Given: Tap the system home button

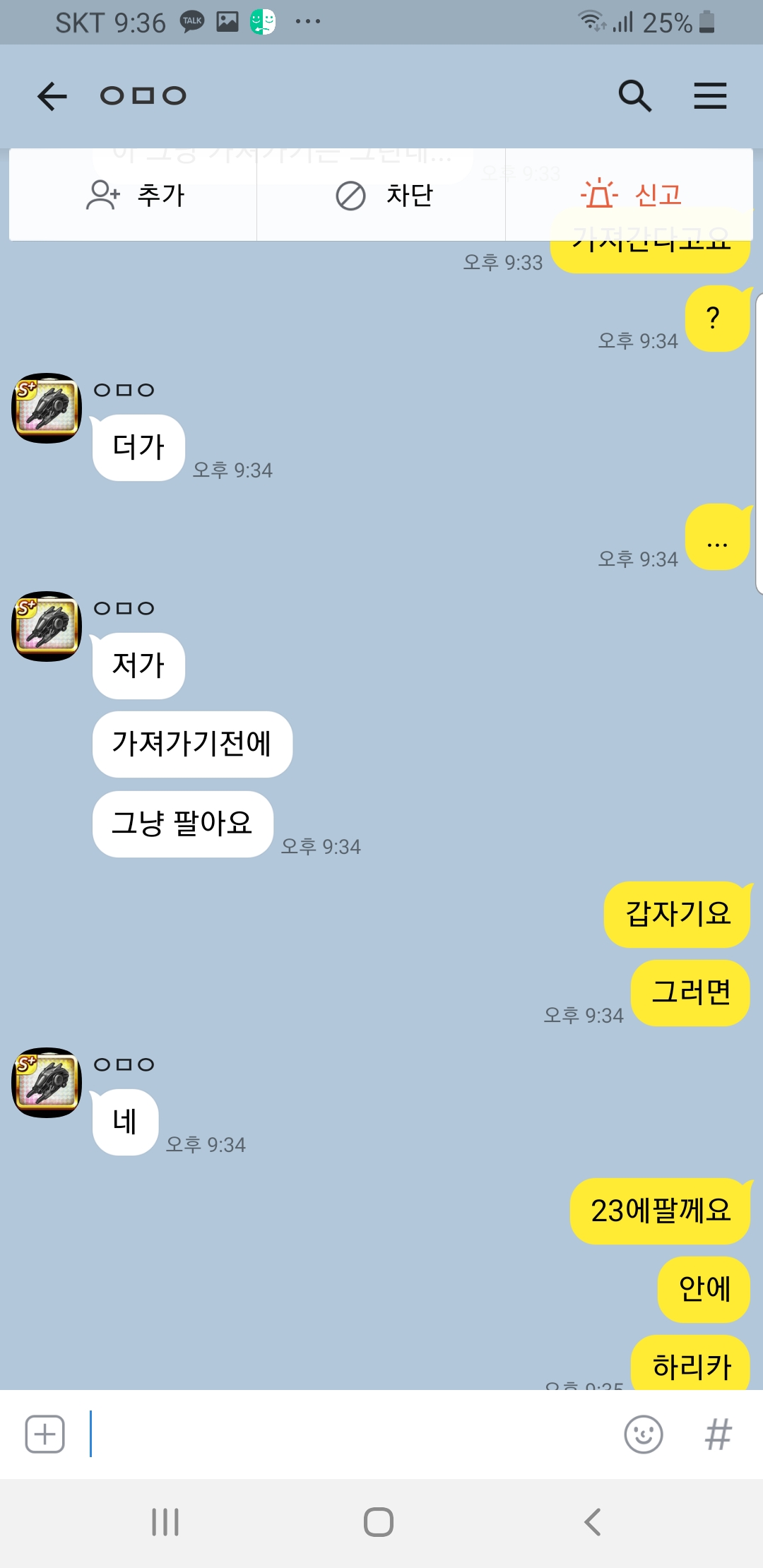Looking at the screenshot, I should click(x=379, y=1522).
